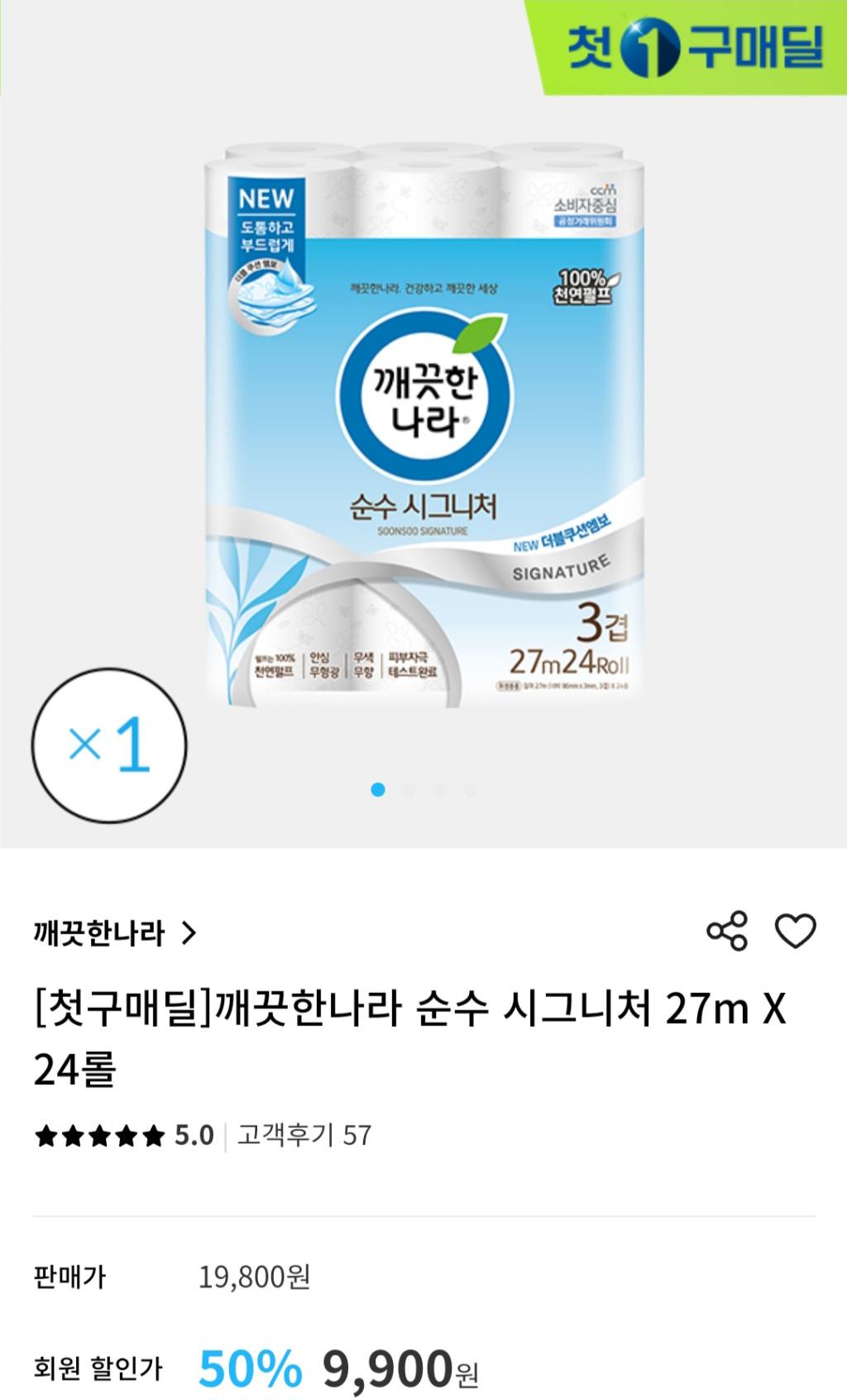Open the 깨끗한나라 brand page
Screen dimensions: 847x1400
click(x=115, y=933)
